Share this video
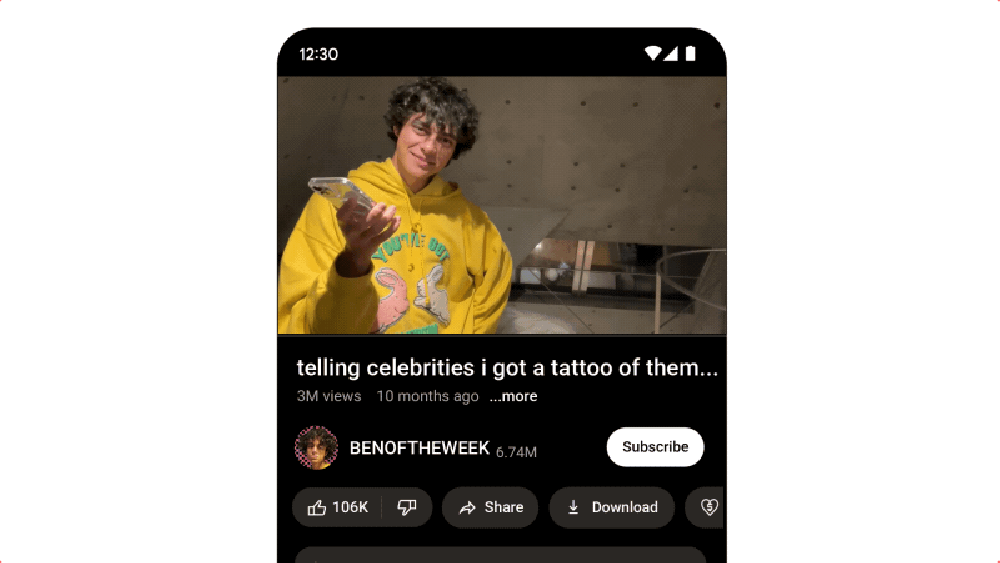1000x563 pixels. click(490, 507)
